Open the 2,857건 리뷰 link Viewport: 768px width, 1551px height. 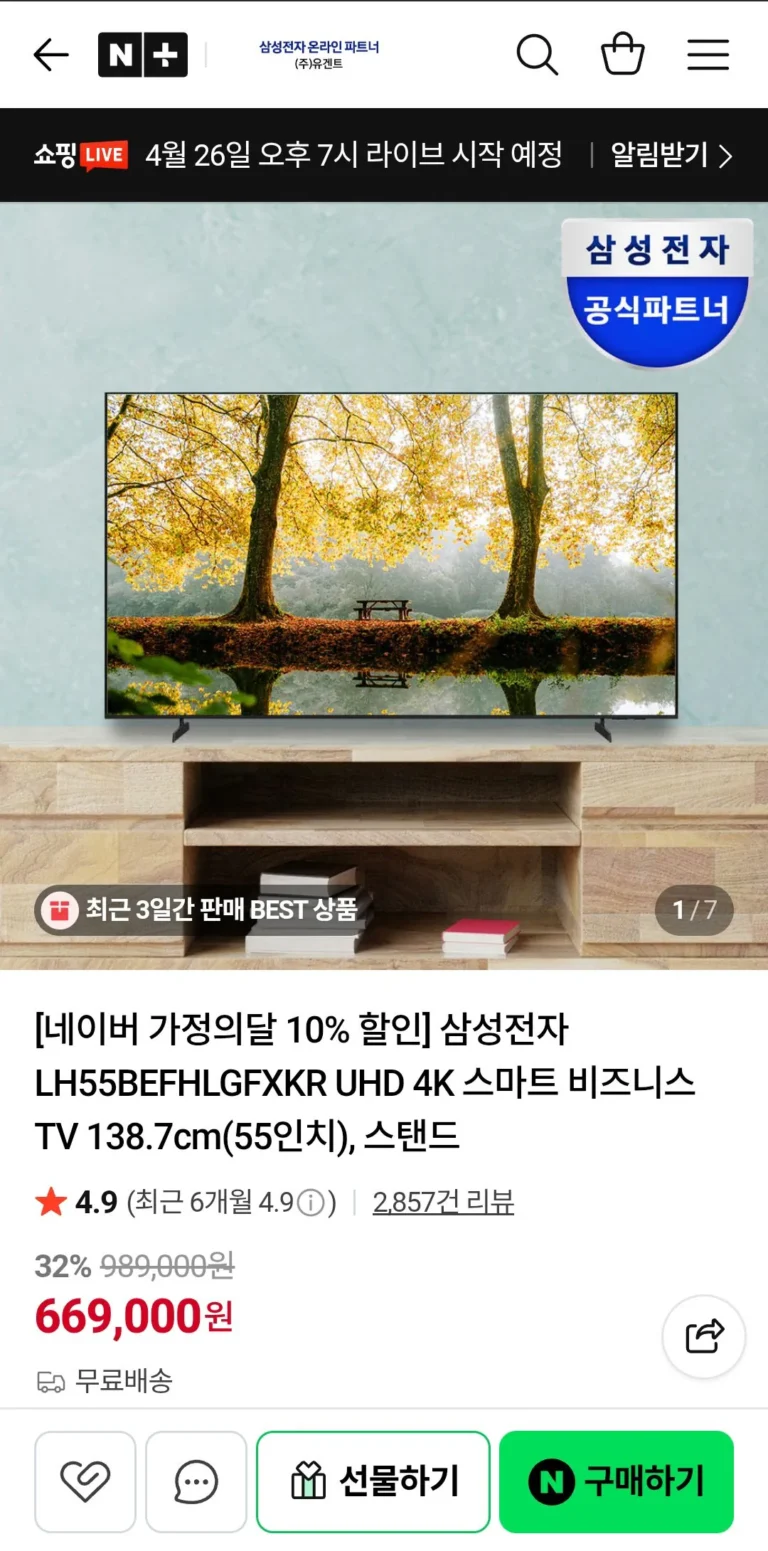pos(443,1202)
